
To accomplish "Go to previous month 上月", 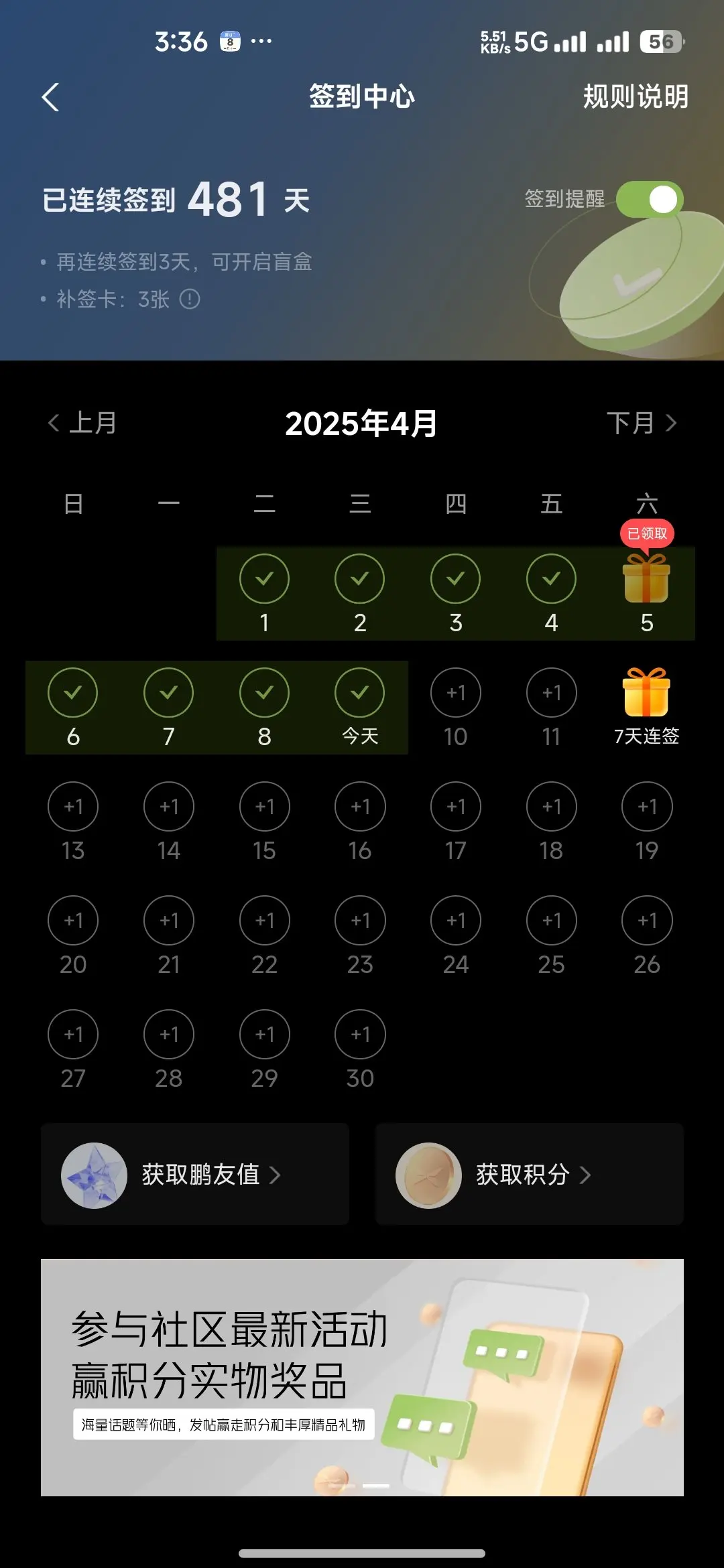I will coord(83,423).
